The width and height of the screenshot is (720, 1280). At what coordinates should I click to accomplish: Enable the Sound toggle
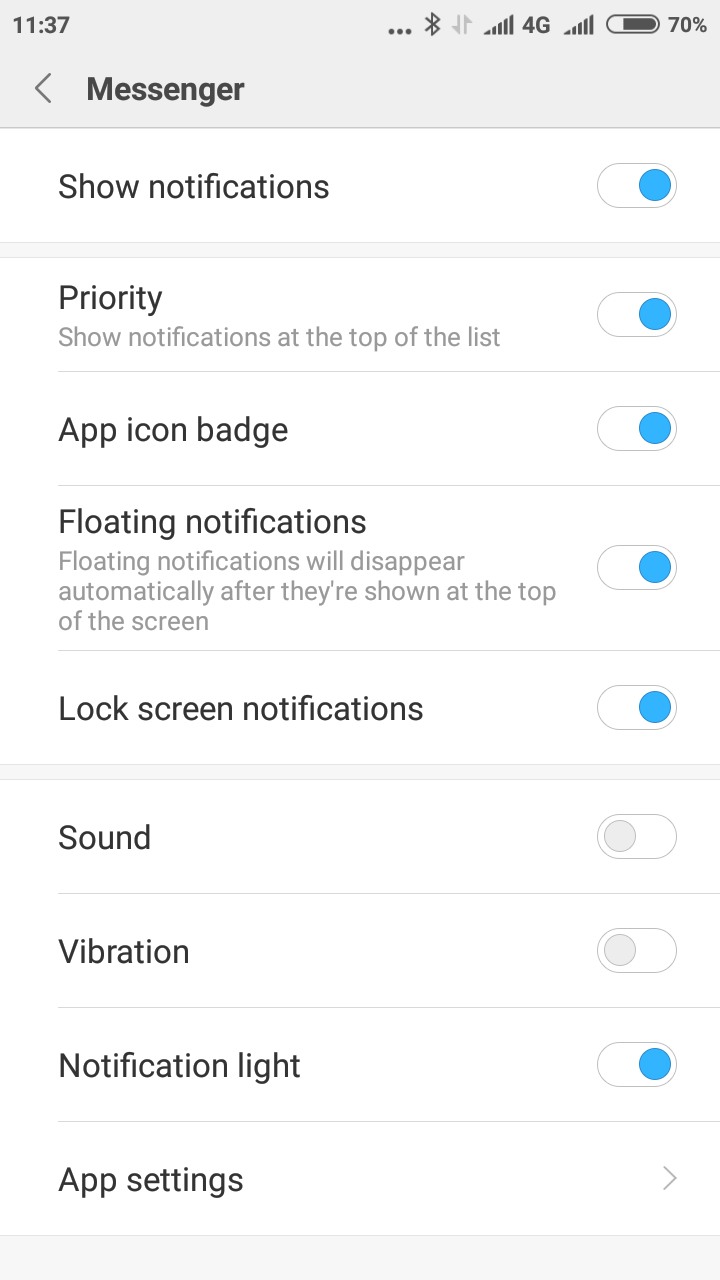[x=637, y=837]
